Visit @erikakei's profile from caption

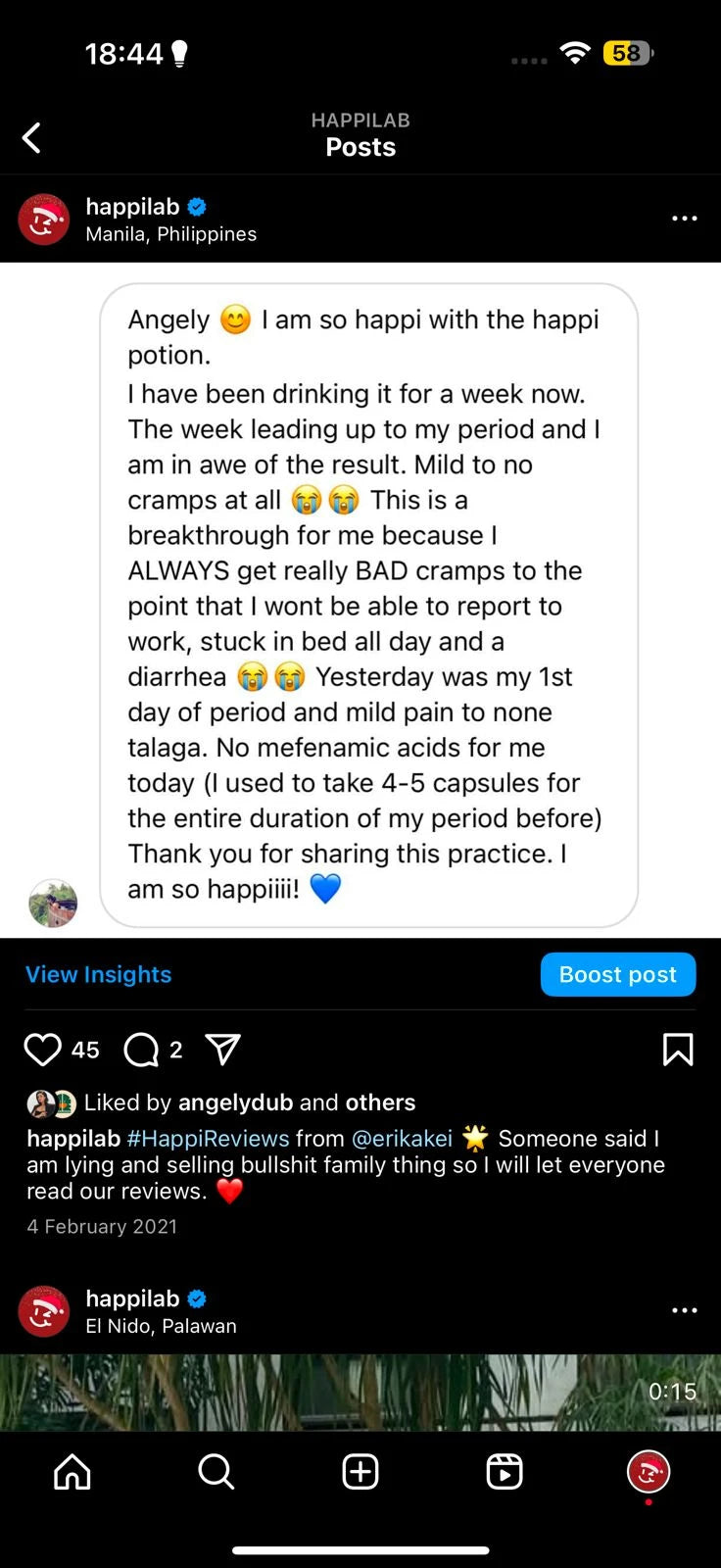click(x=402, y=1138)
